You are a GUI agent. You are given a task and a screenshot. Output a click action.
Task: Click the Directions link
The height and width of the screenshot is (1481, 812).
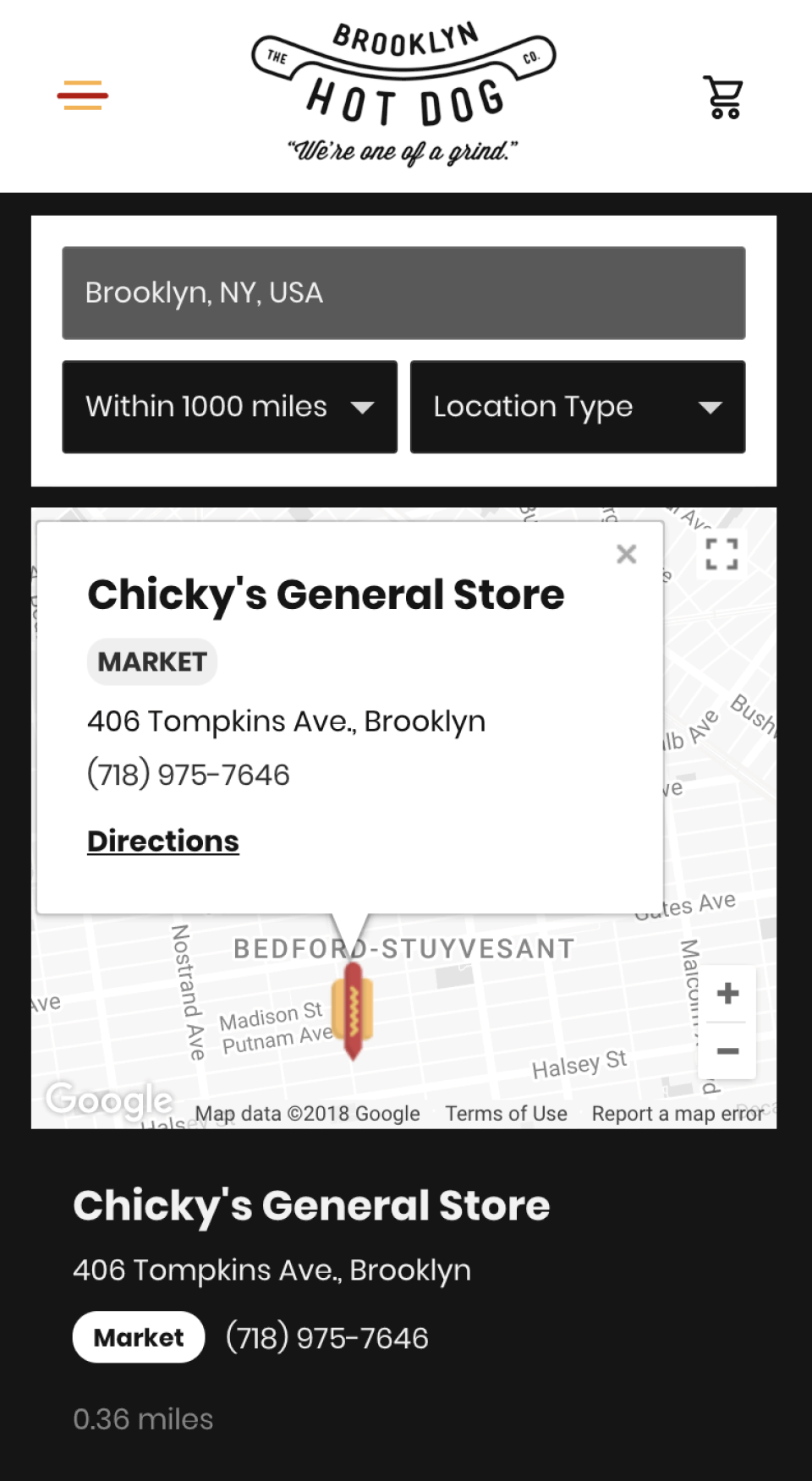point(162,841)
